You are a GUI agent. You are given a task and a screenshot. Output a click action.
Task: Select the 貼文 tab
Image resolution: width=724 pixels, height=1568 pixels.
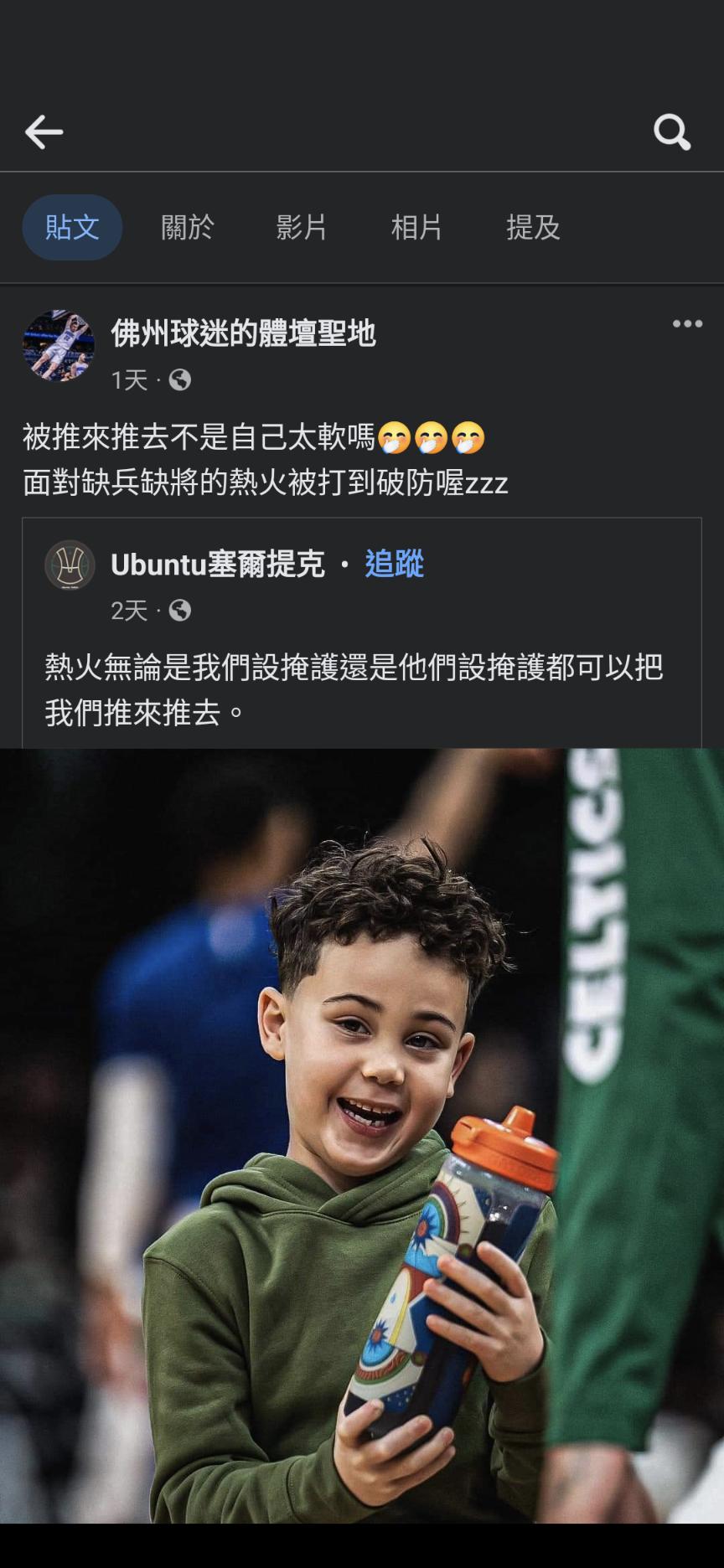[72, 227]
